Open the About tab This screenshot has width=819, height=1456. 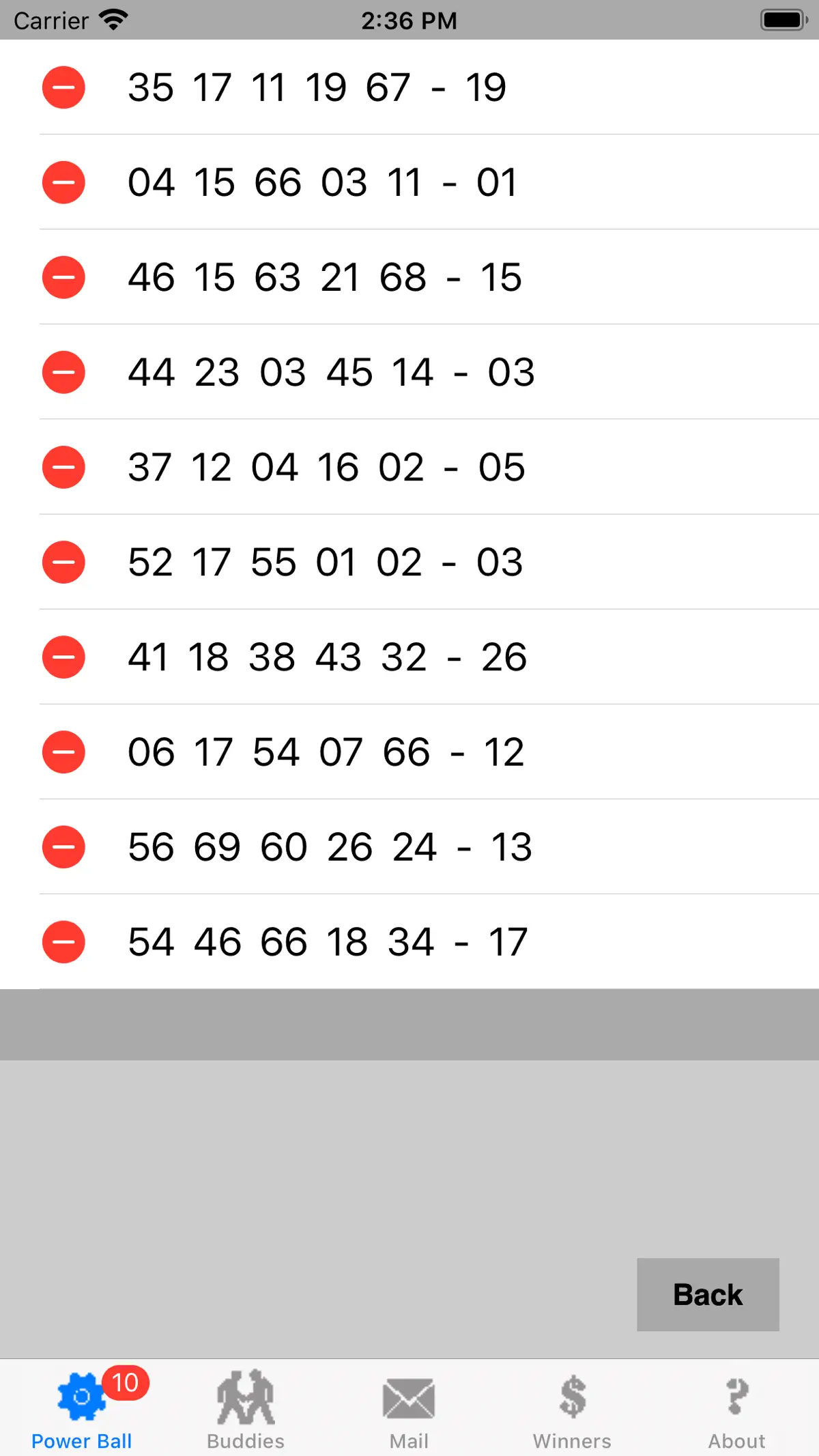tap(736, 1409)
